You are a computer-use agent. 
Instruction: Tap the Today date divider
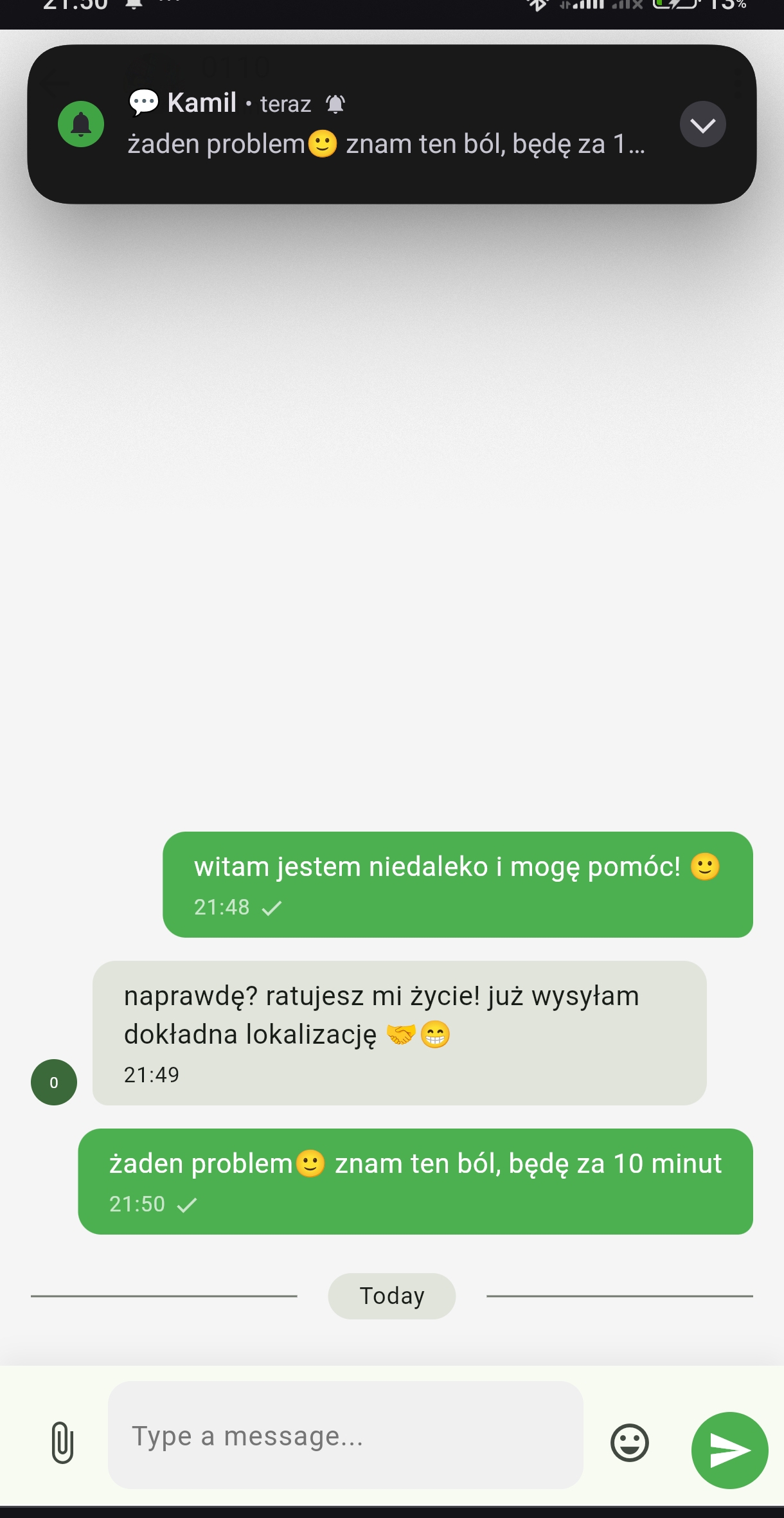391,1296
